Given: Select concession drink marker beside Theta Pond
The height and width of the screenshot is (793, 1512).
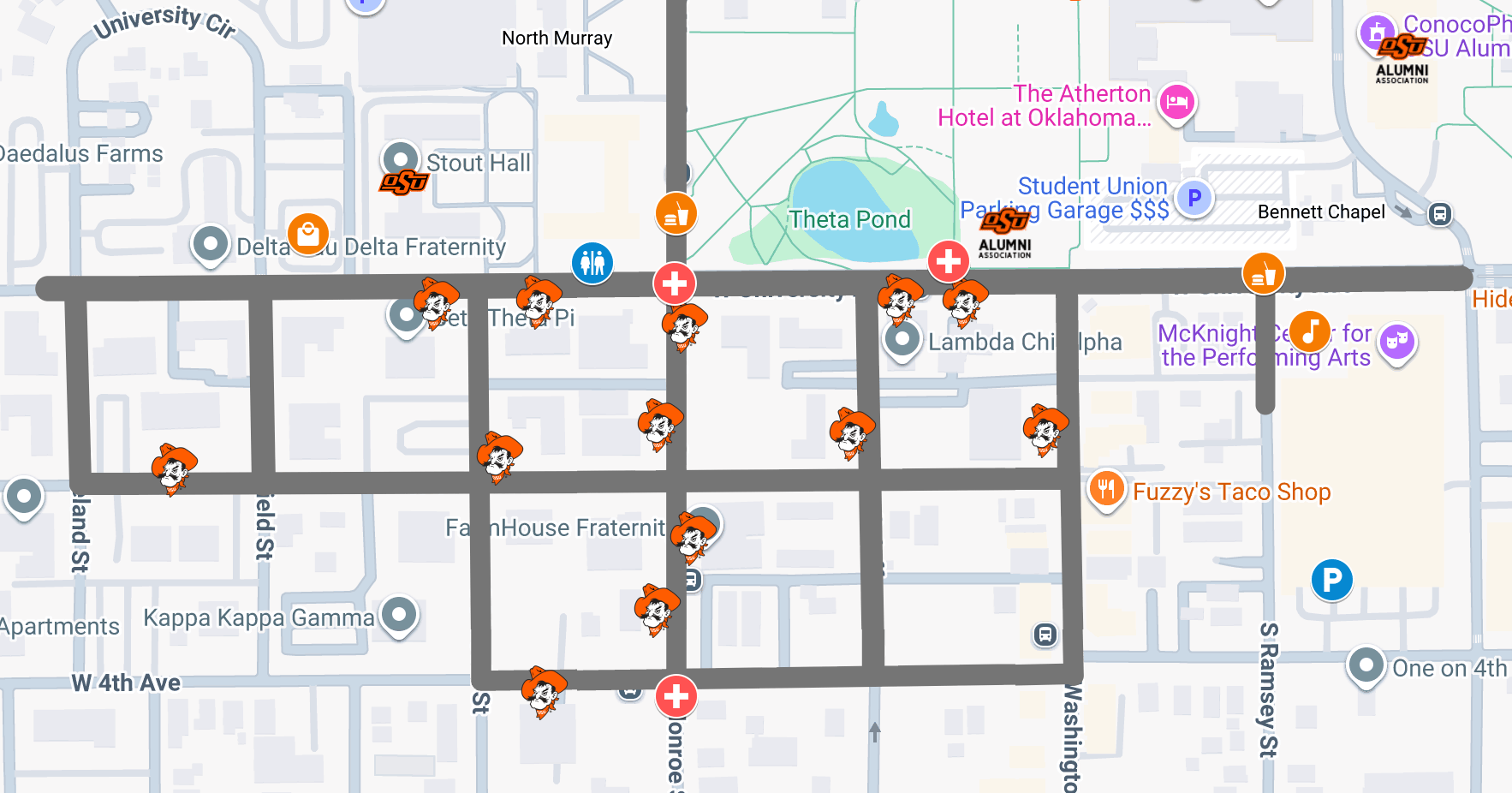Looking at the screenshot, I should coord(676,213).
